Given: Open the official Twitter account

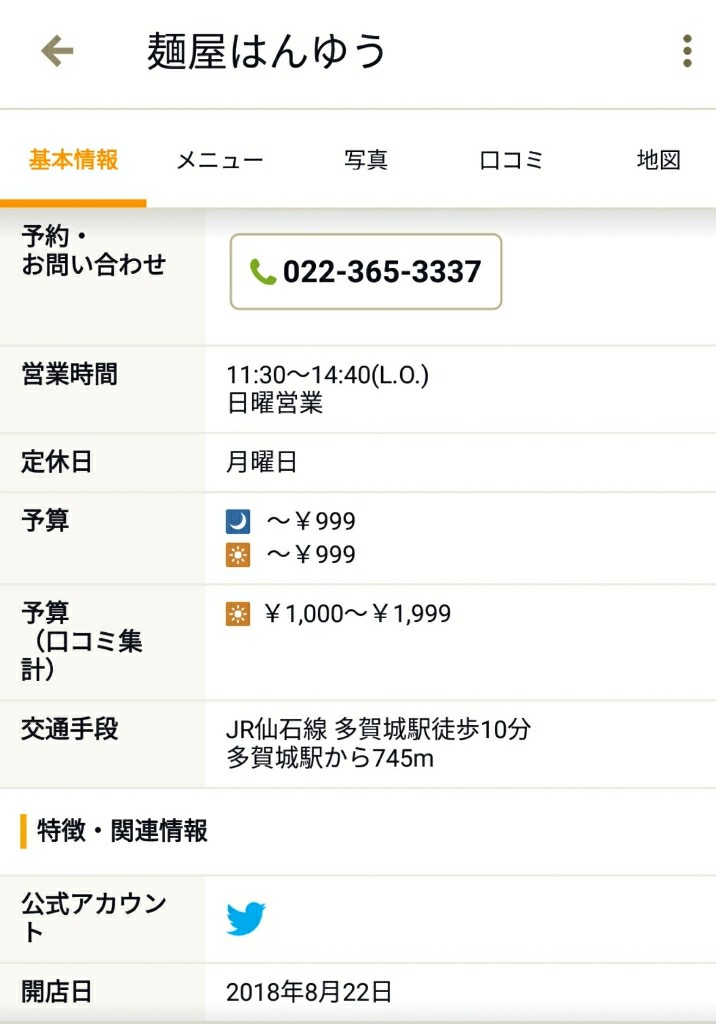Looking at the screenshot, I should [x=246, y=919].
